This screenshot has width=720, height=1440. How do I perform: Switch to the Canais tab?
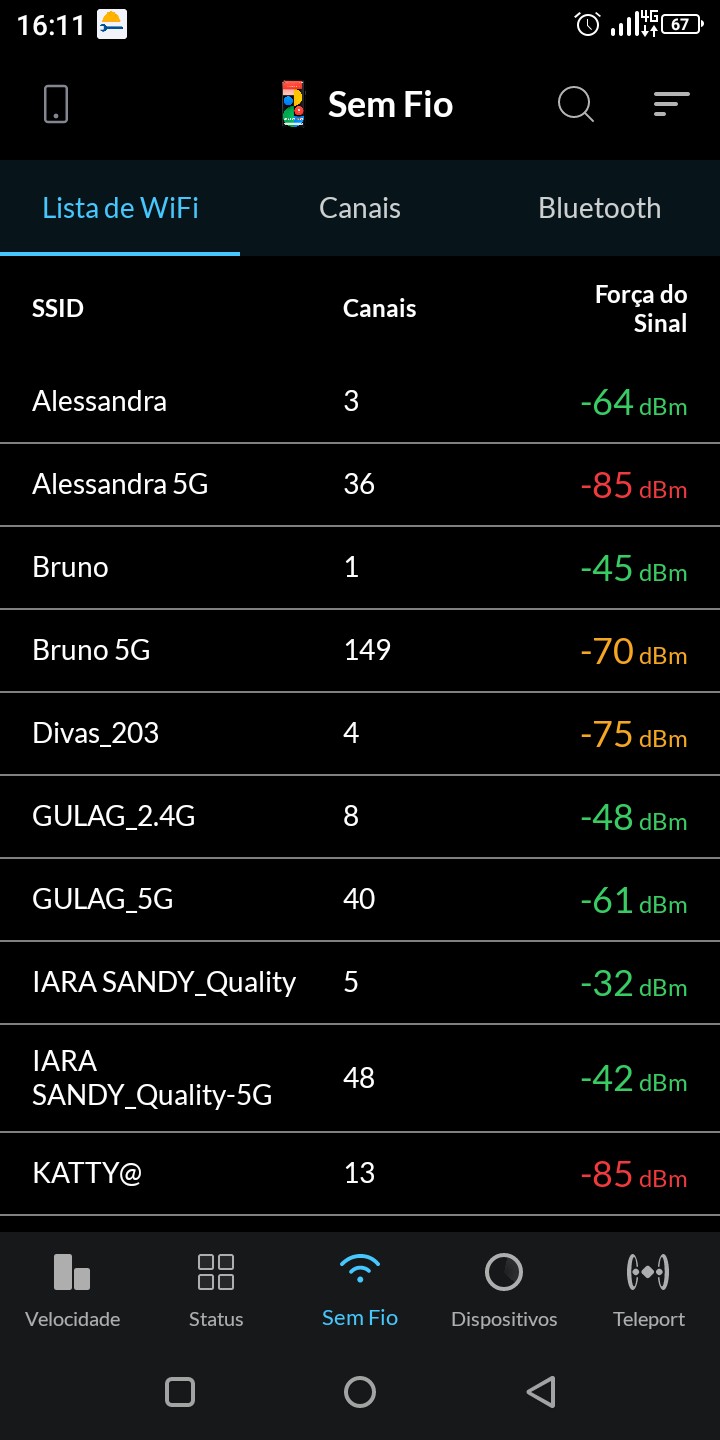[360, 208]
